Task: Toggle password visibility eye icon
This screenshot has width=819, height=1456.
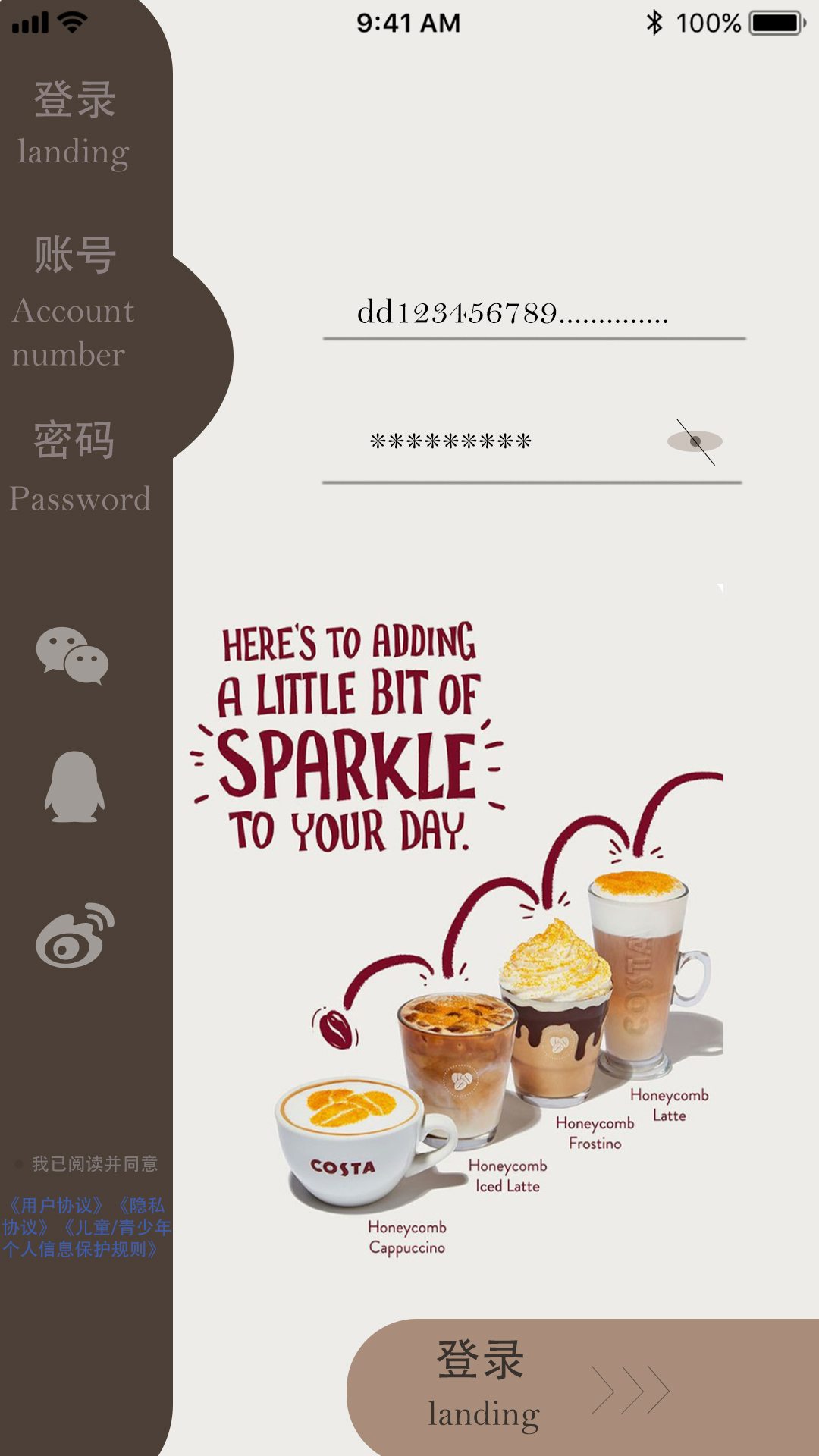Action: point(695,441)
